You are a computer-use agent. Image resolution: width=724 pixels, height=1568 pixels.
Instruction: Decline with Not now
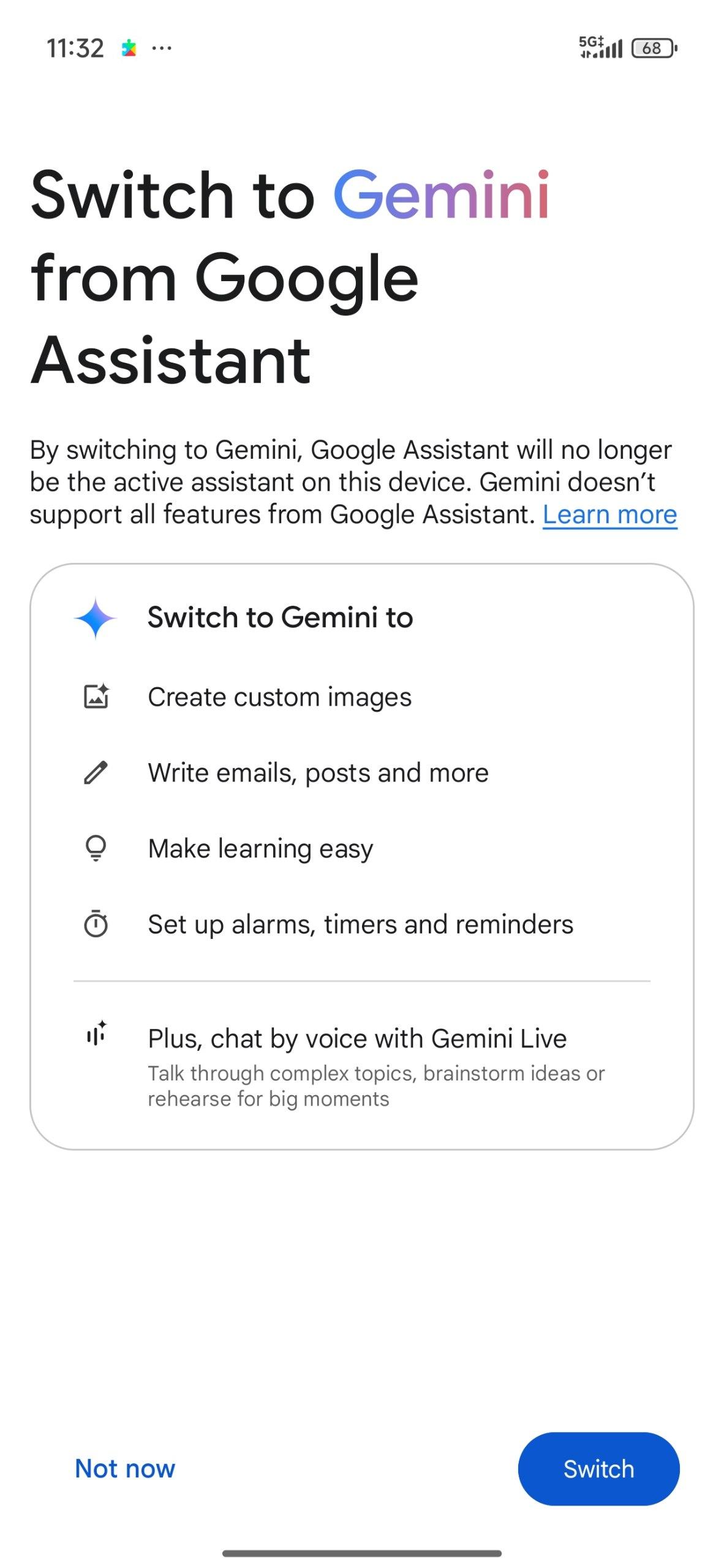click(x=125, y=1468)
